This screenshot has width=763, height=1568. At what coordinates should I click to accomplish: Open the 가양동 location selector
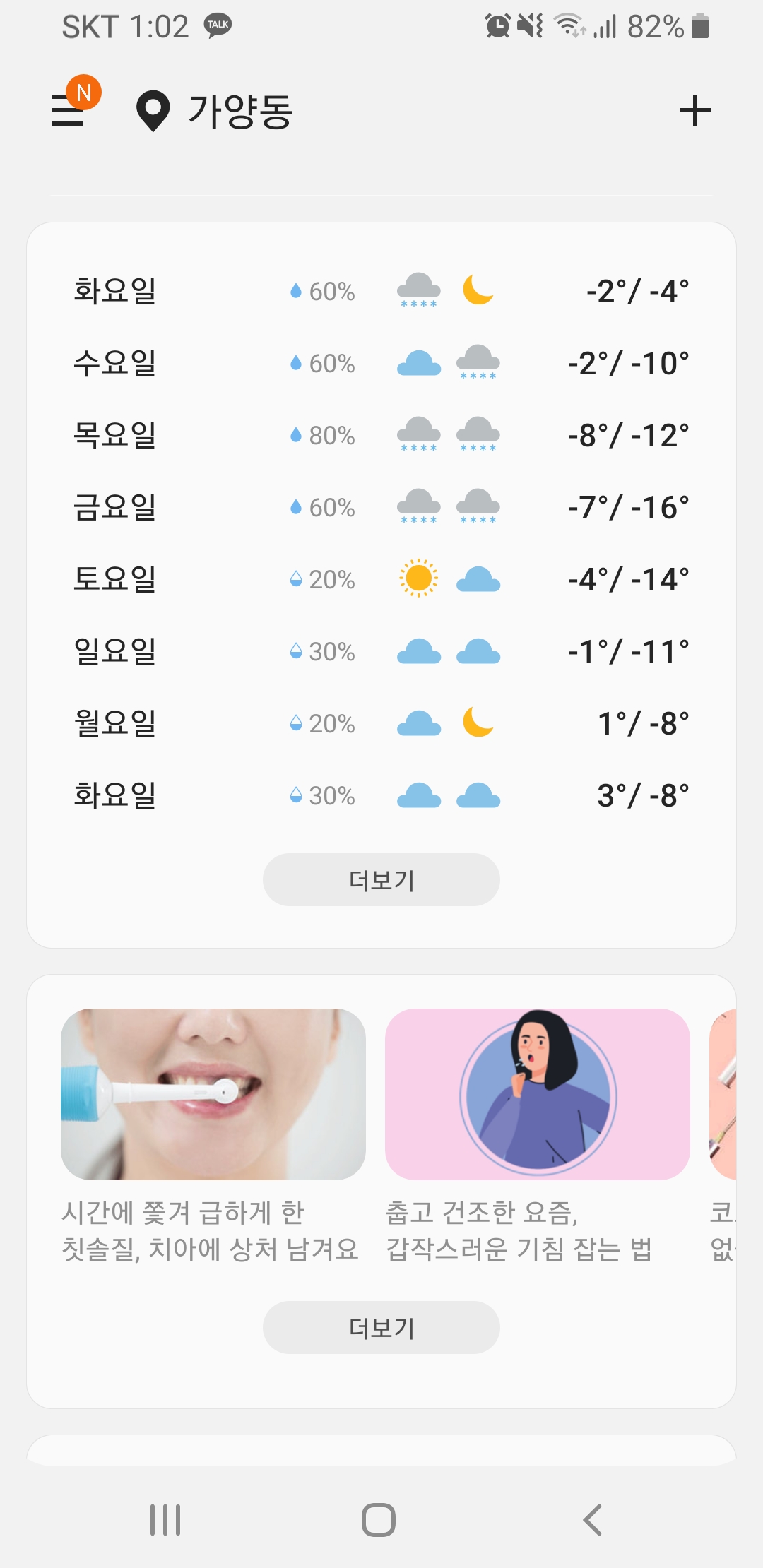(x=214, y=111)
